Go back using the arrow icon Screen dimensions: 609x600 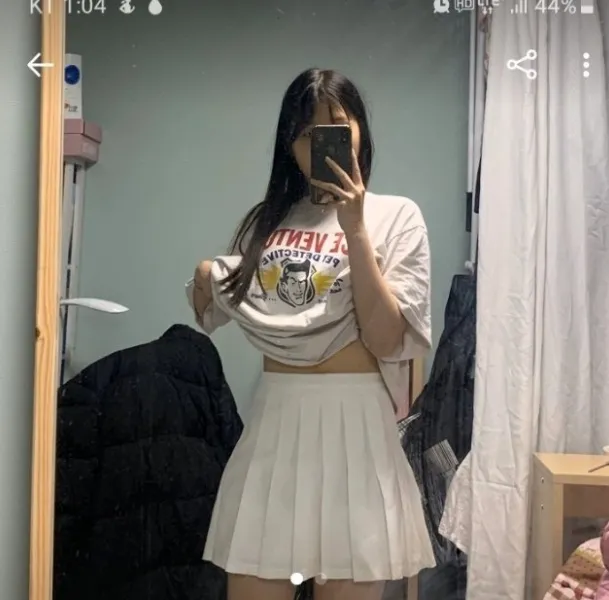[39, 65]
